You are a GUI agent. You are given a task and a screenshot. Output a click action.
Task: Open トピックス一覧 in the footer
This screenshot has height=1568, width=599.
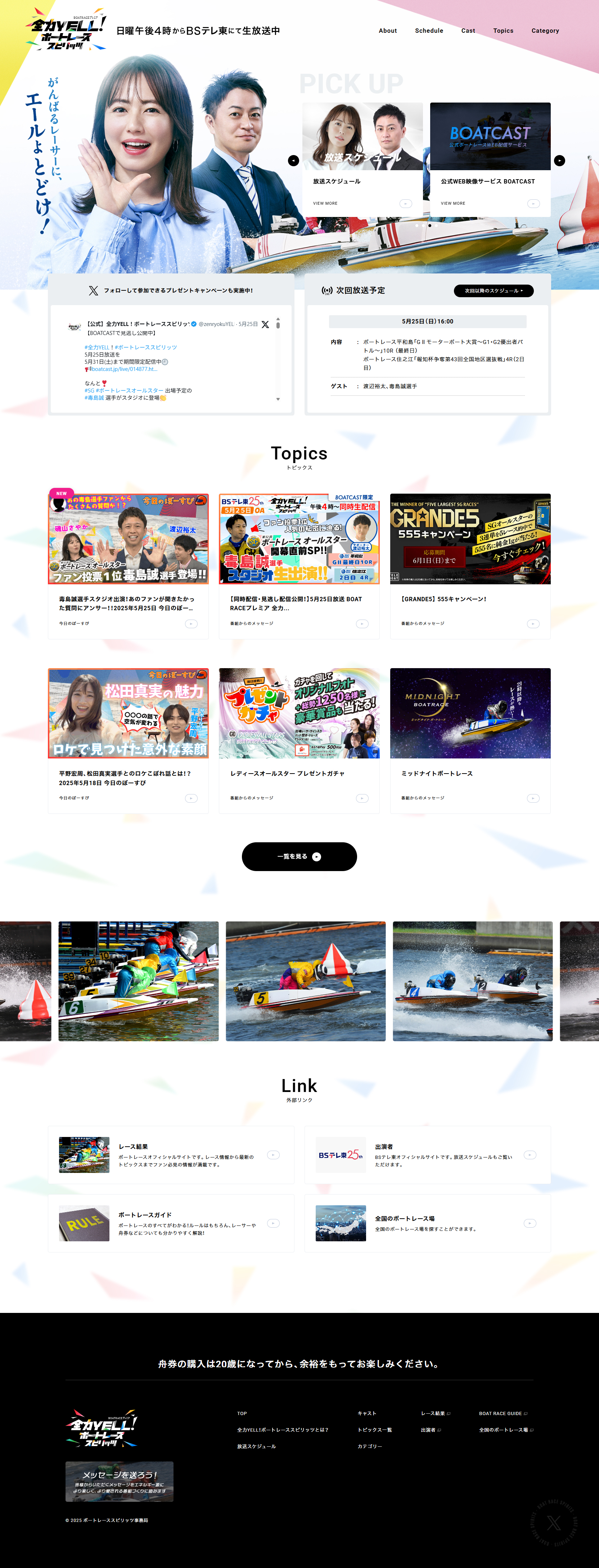(374, 1430)
